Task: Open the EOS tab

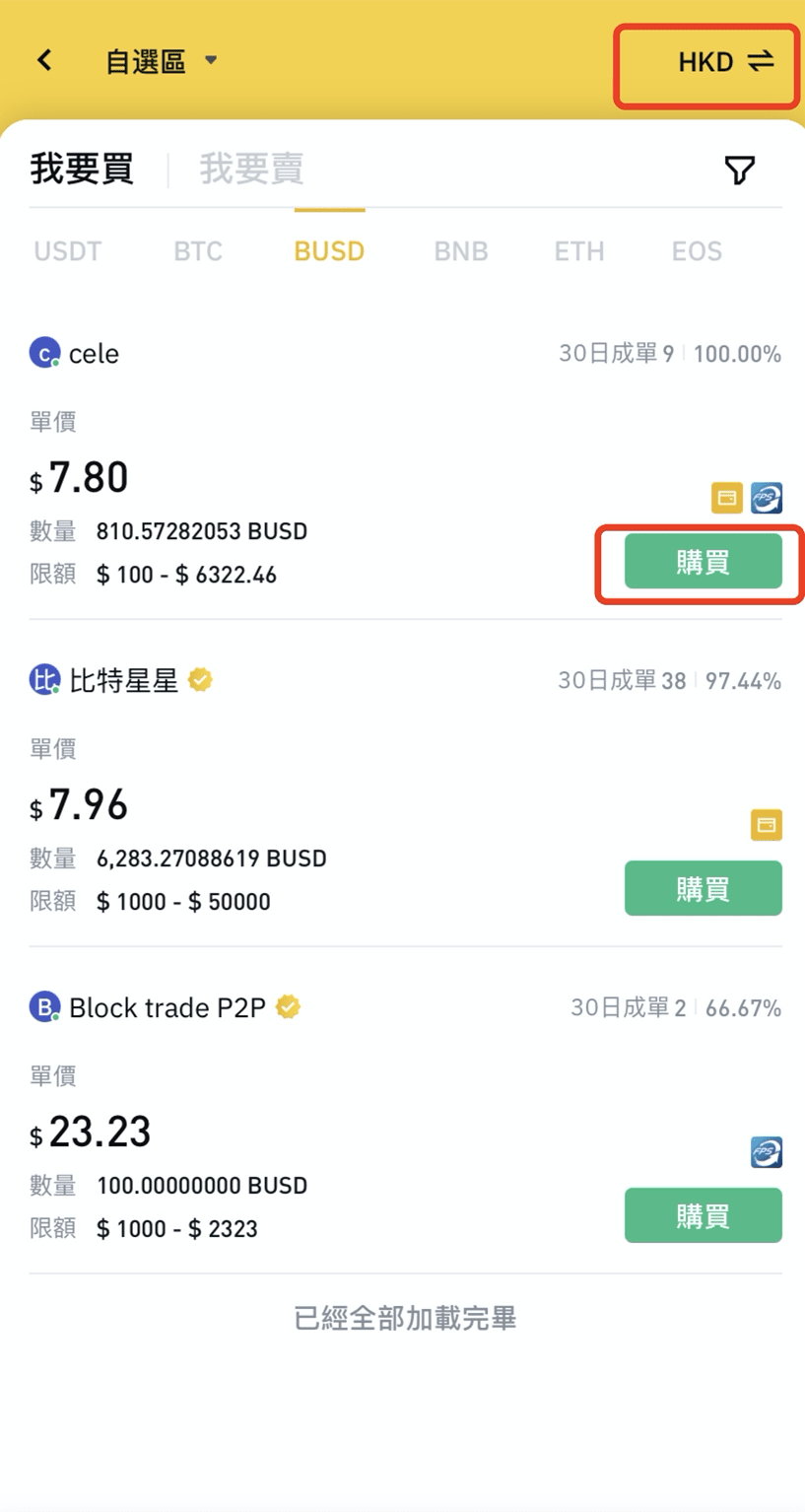Action: pos(697,251)
